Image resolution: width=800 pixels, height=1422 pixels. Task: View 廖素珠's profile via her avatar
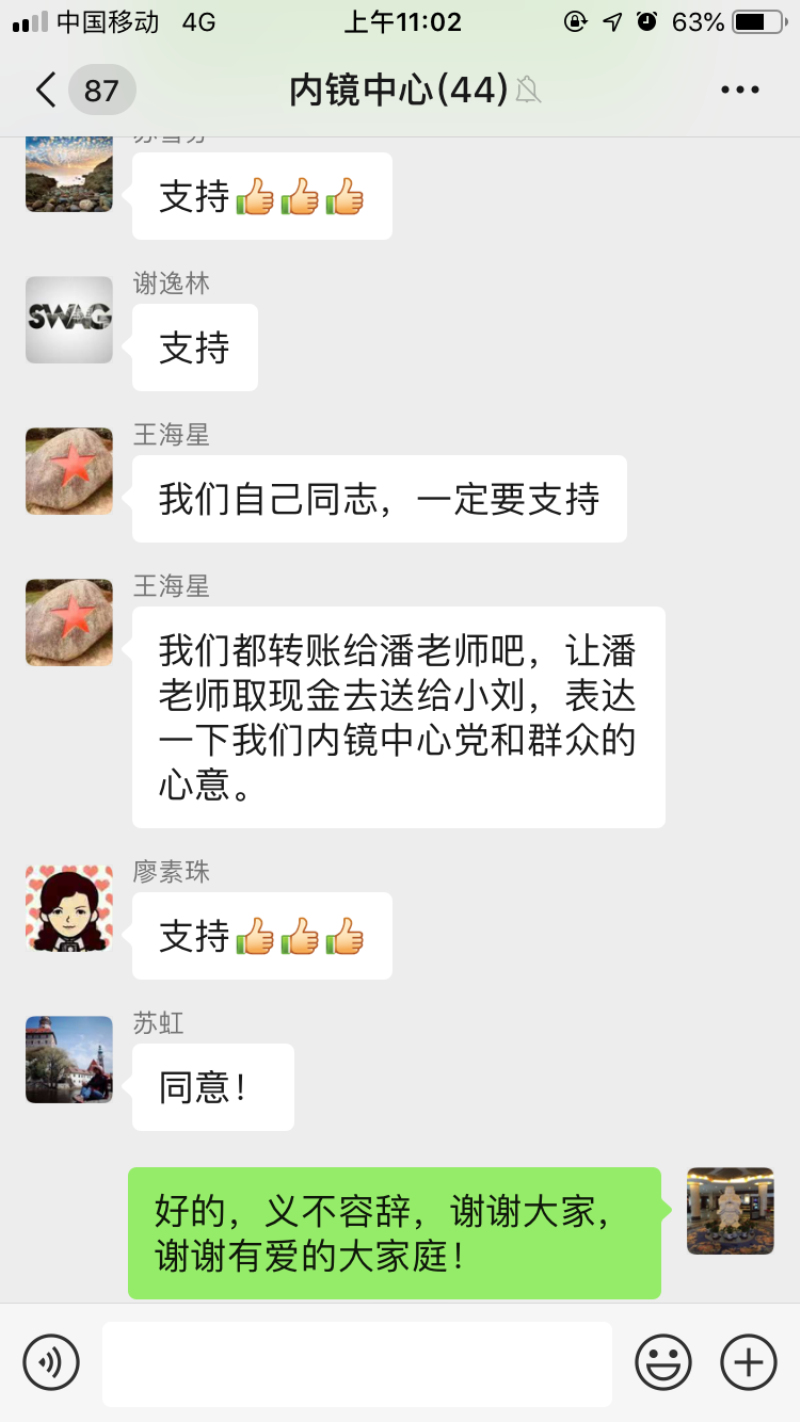coord(69,908)
